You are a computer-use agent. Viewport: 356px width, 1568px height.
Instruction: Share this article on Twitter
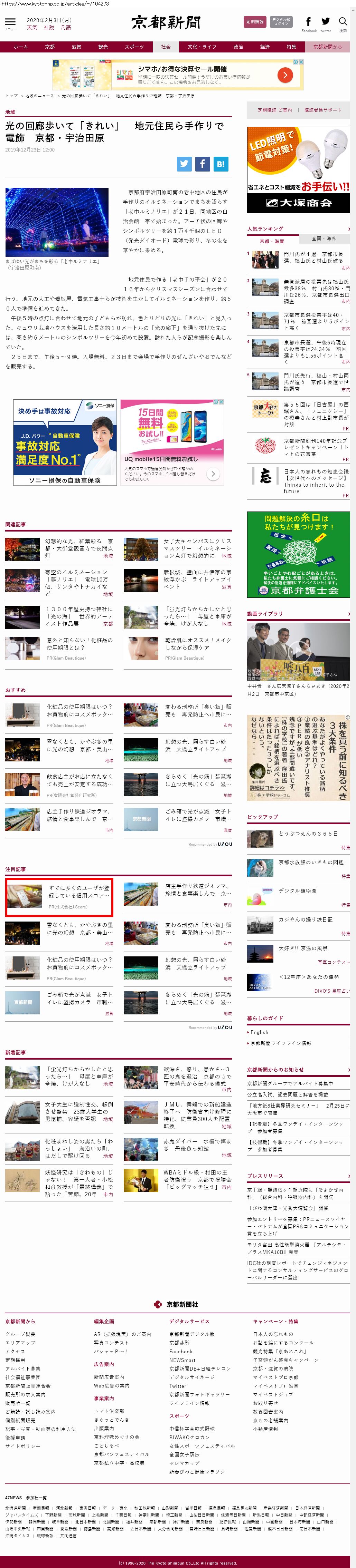[184, 164]
